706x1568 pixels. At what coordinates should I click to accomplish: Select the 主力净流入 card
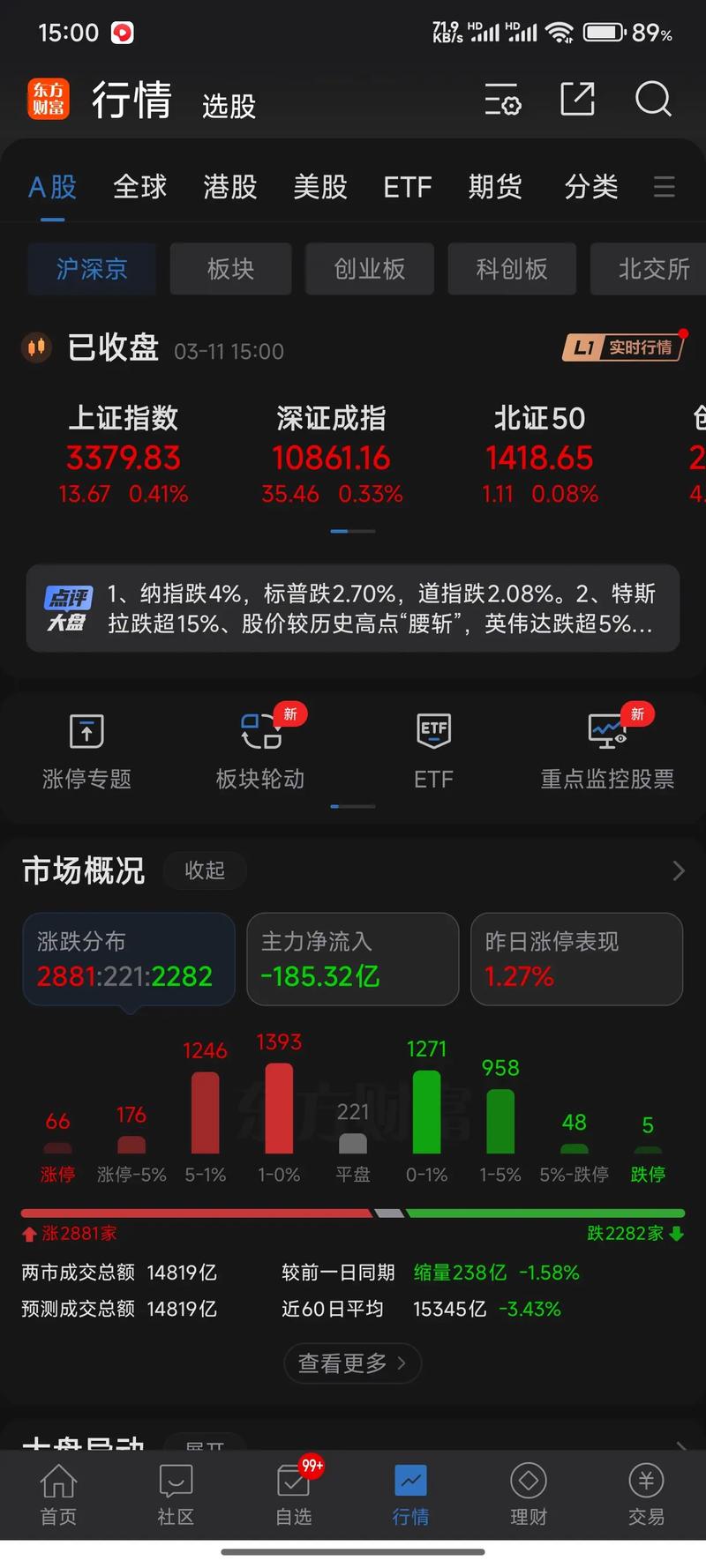pos(352,959)
